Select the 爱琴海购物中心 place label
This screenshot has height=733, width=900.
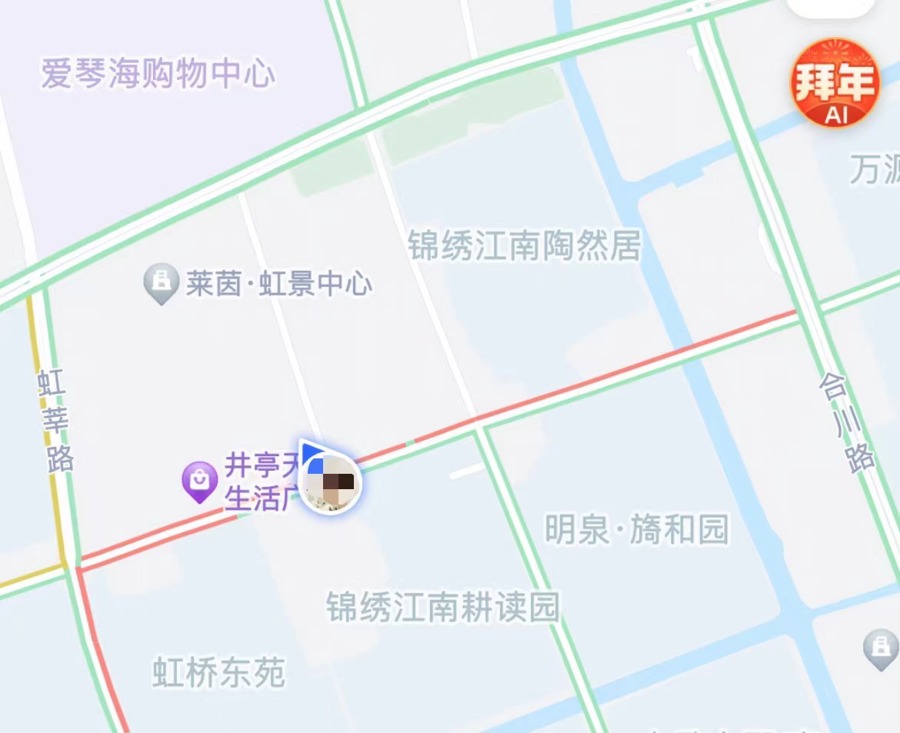(x=158, y=74)
